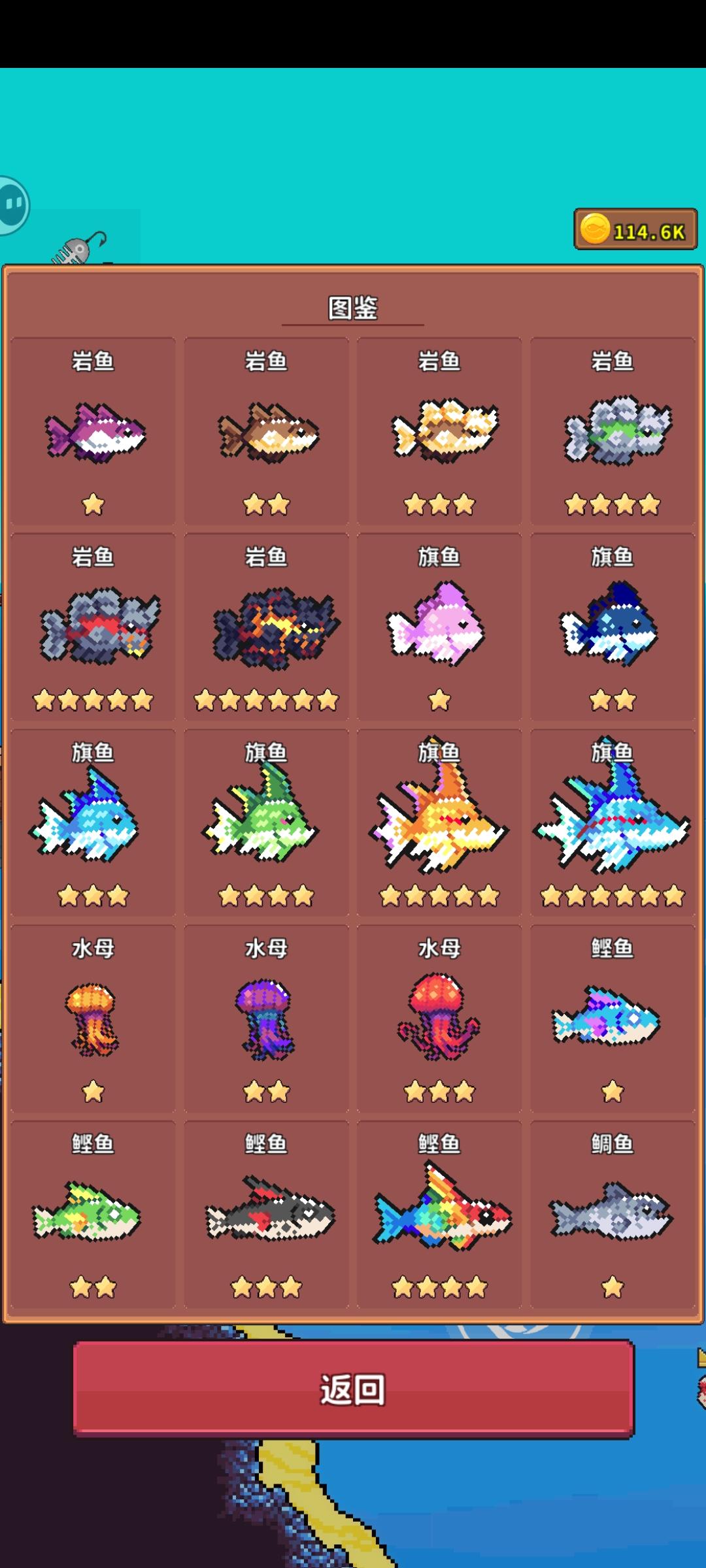Image resolution: width=706 pixels, height=1568 pixels.
Task: Open the orange five-star 旗鱼 entry
Action: pos(438,823)
